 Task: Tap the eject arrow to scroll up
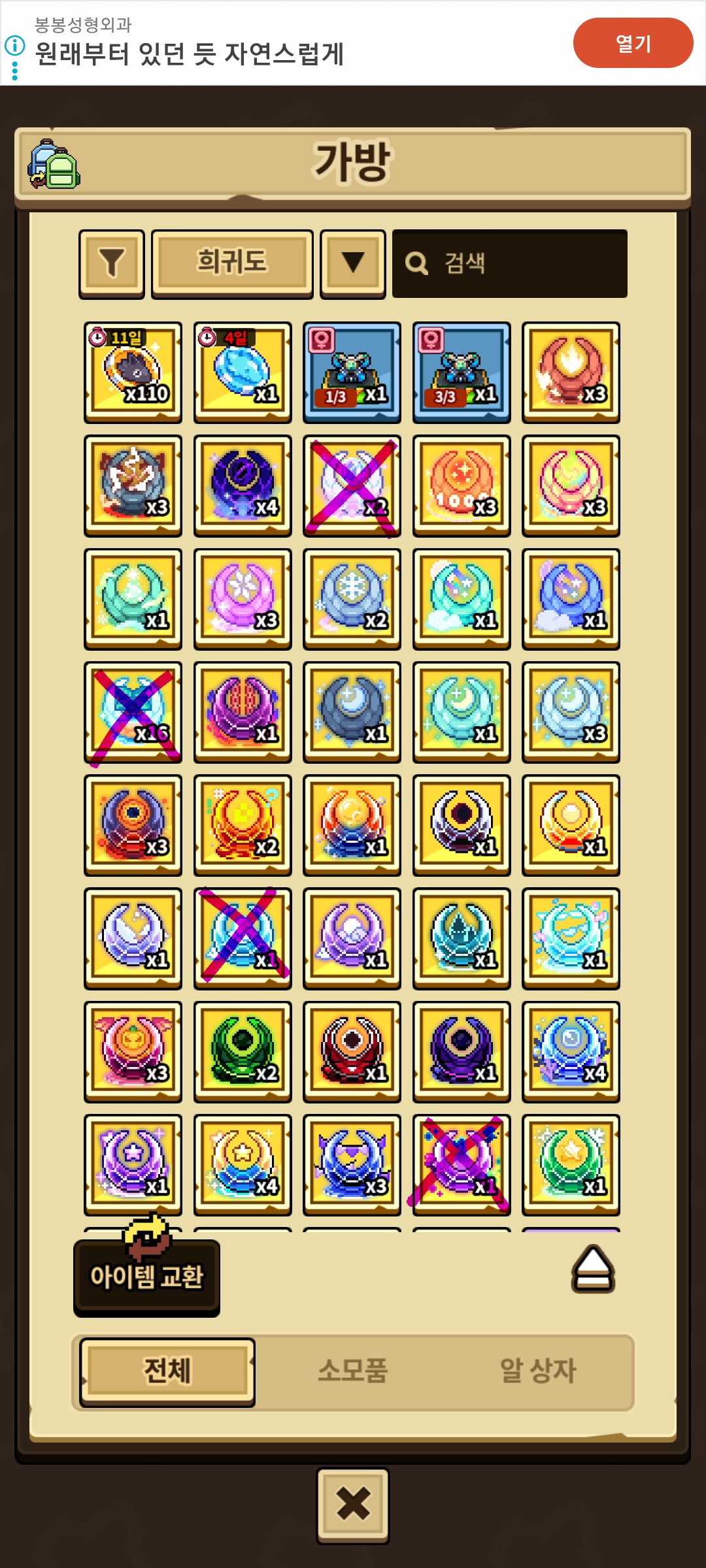[593, 1269]
